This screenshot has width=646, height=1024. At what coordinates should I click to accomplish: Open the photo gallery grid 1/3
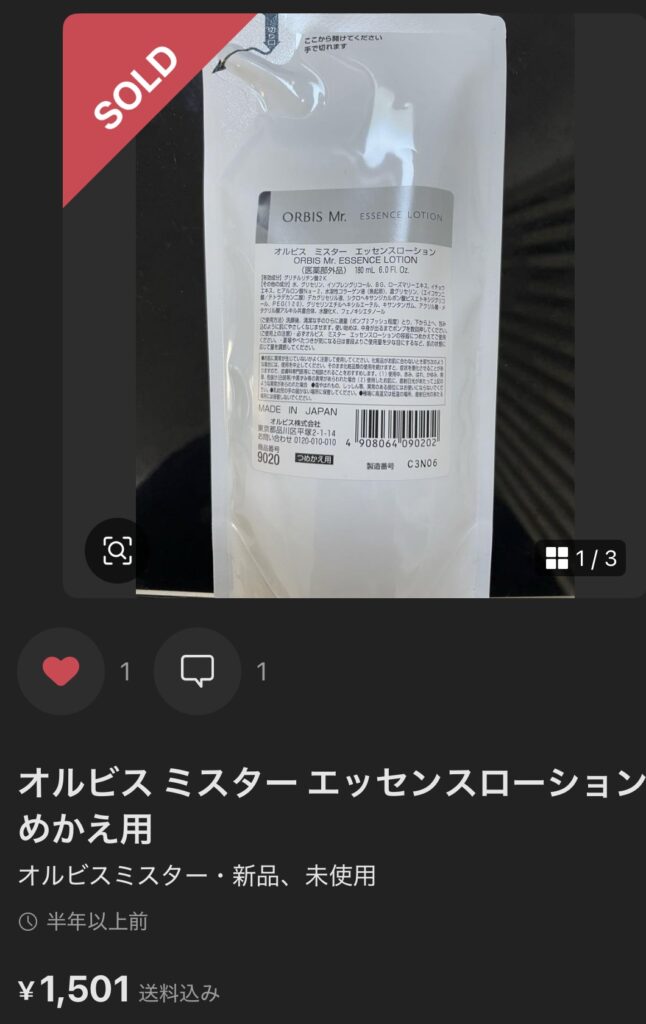click(x=581, y=558)
